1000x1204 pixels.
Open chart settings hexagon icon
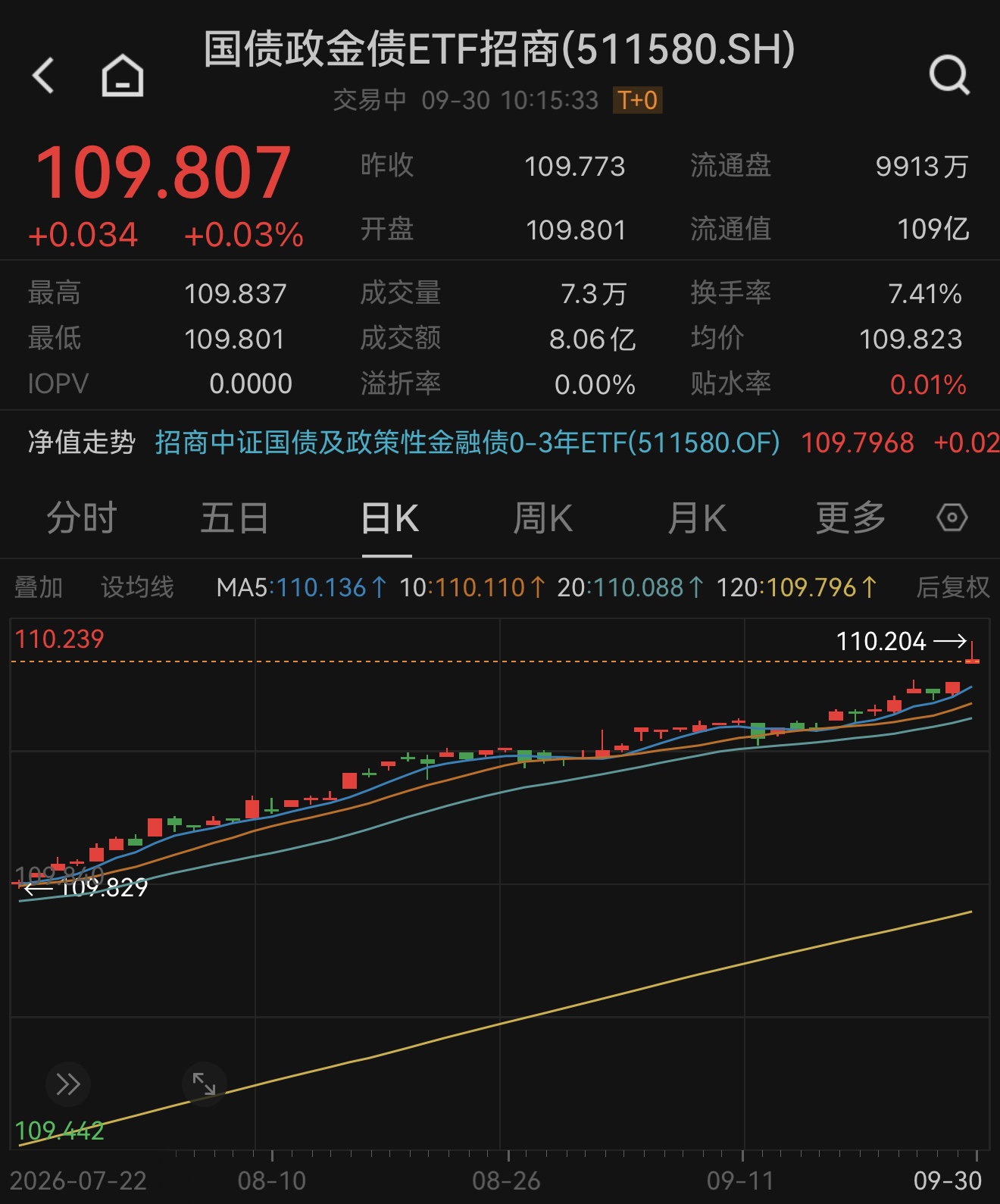[x=952, y=518]
